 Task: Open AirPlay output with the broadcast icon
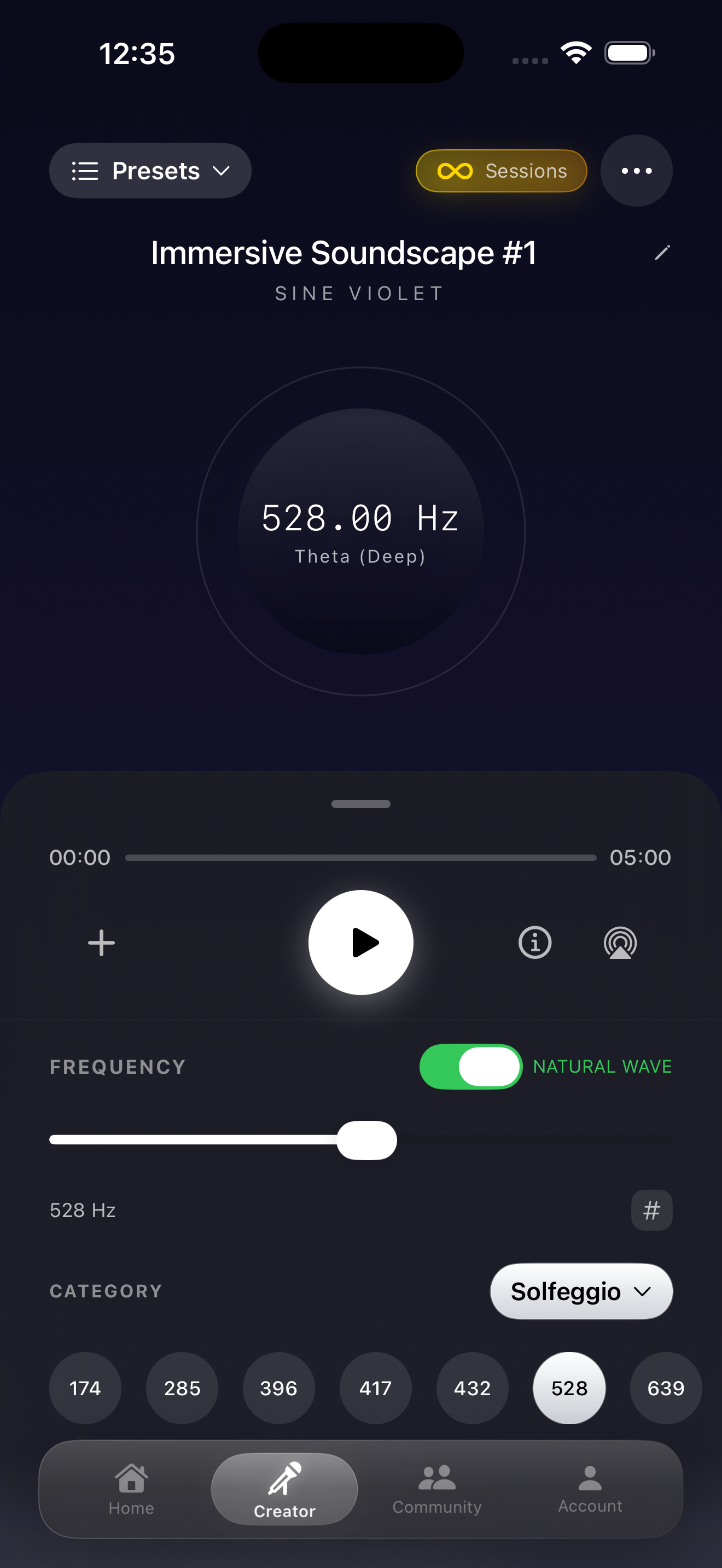pos(620,942)
